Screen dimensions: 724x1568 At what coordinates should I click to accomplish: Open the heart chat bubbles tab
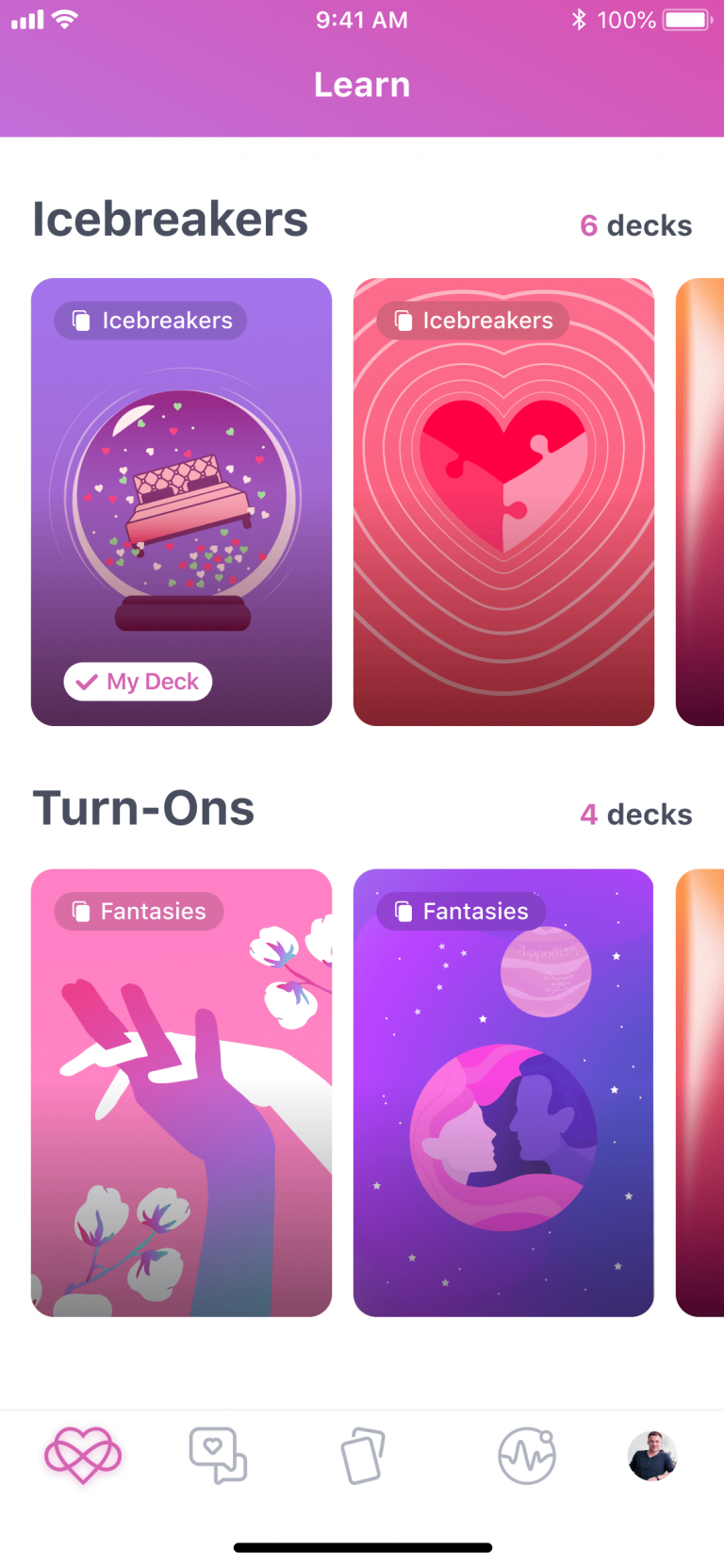[218, 1455]
